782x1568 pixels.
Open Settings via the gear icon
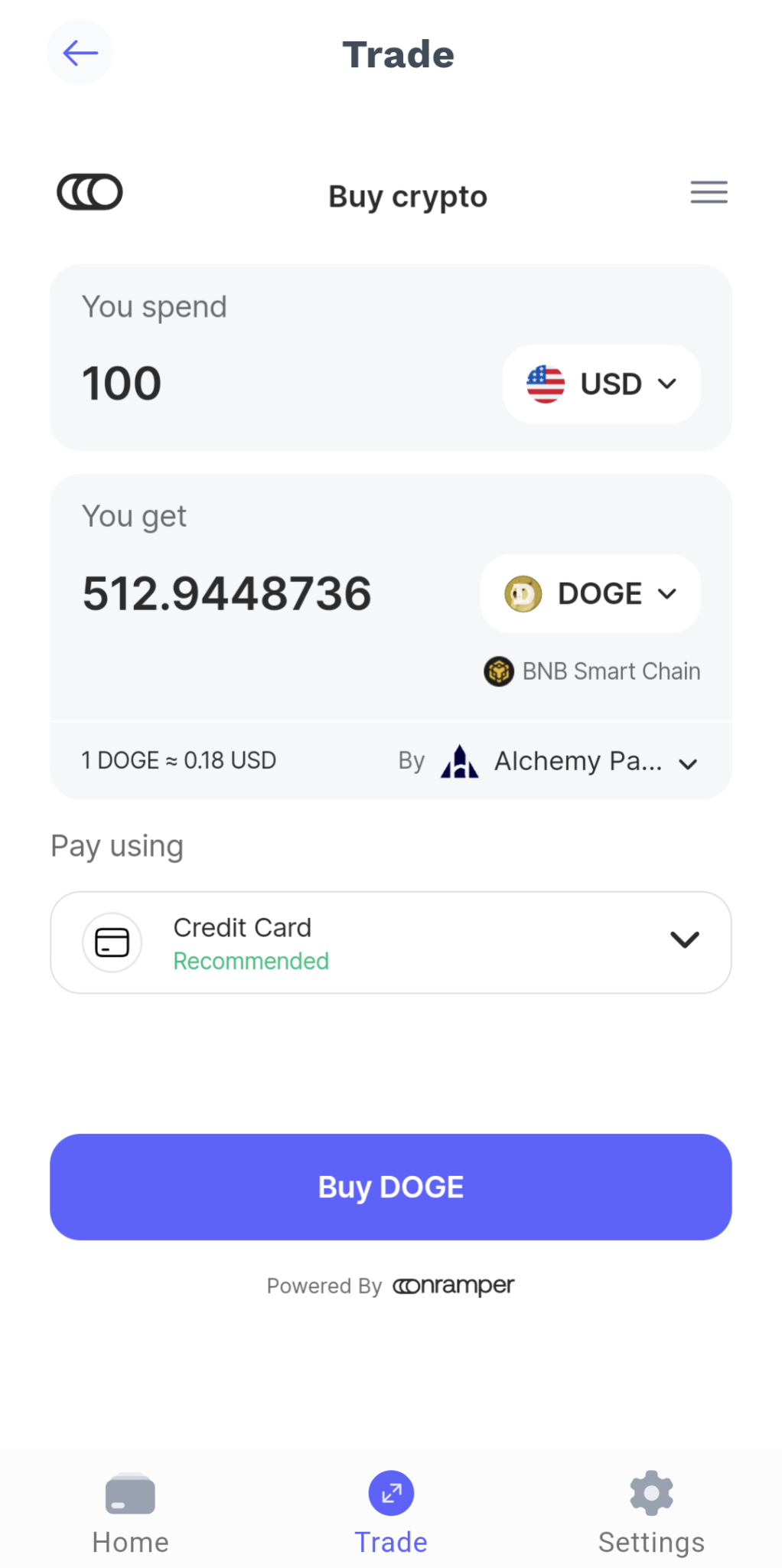coord(651,1491)
